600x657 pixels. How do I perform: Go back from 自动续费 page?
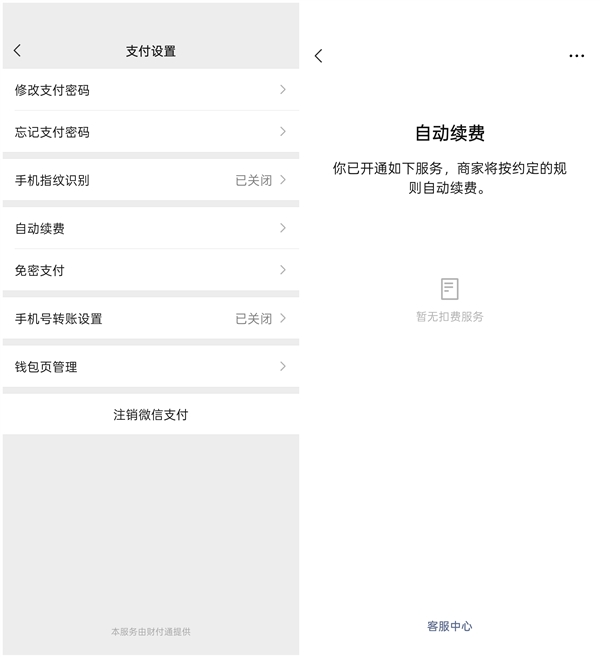click(x=319, y=56)
